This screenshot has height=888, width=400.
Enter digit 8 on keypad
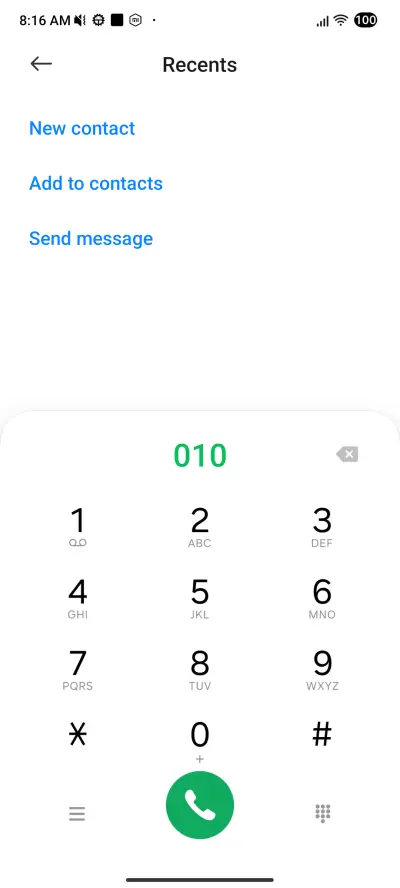click(199, 670)
